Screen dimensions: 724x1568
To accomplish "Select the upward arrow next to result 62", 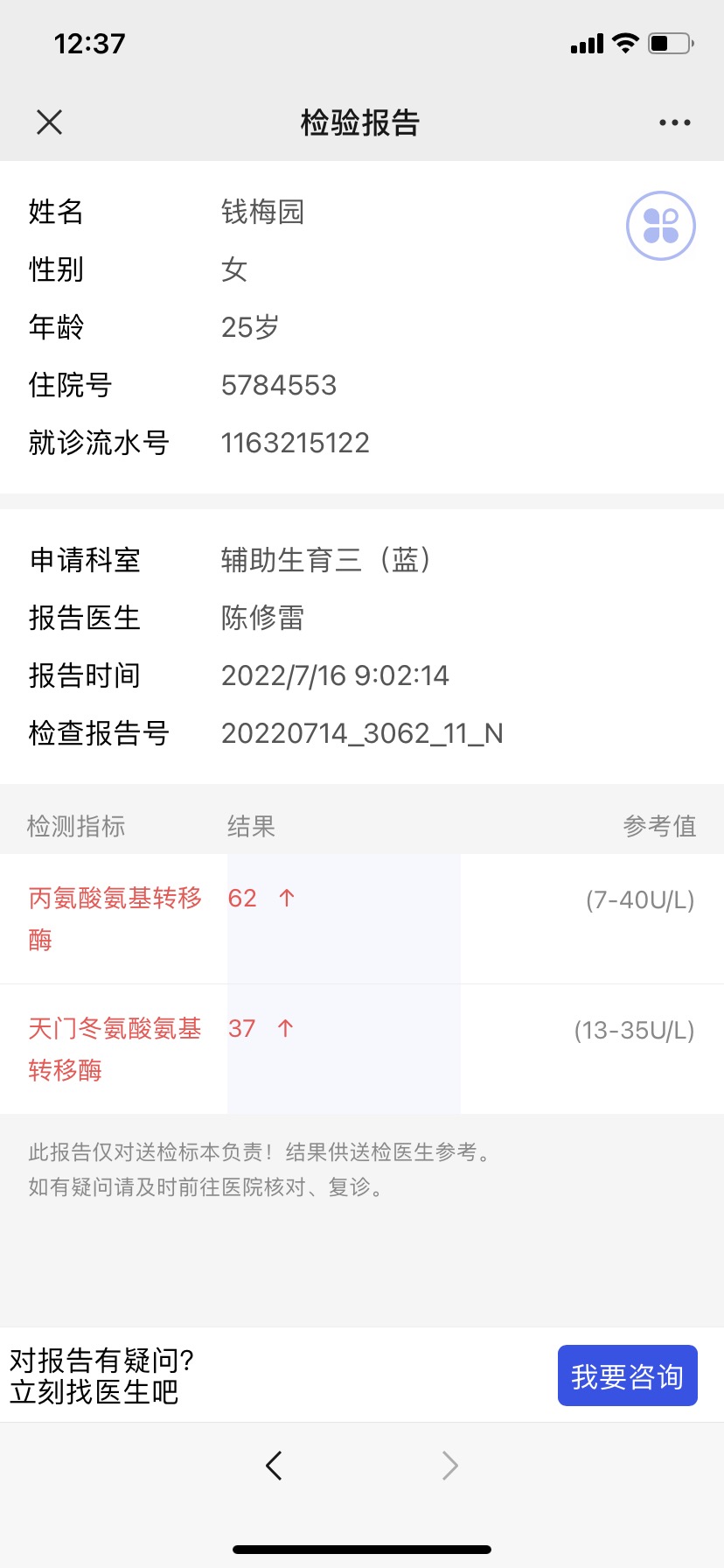I will tap(284, 898).
